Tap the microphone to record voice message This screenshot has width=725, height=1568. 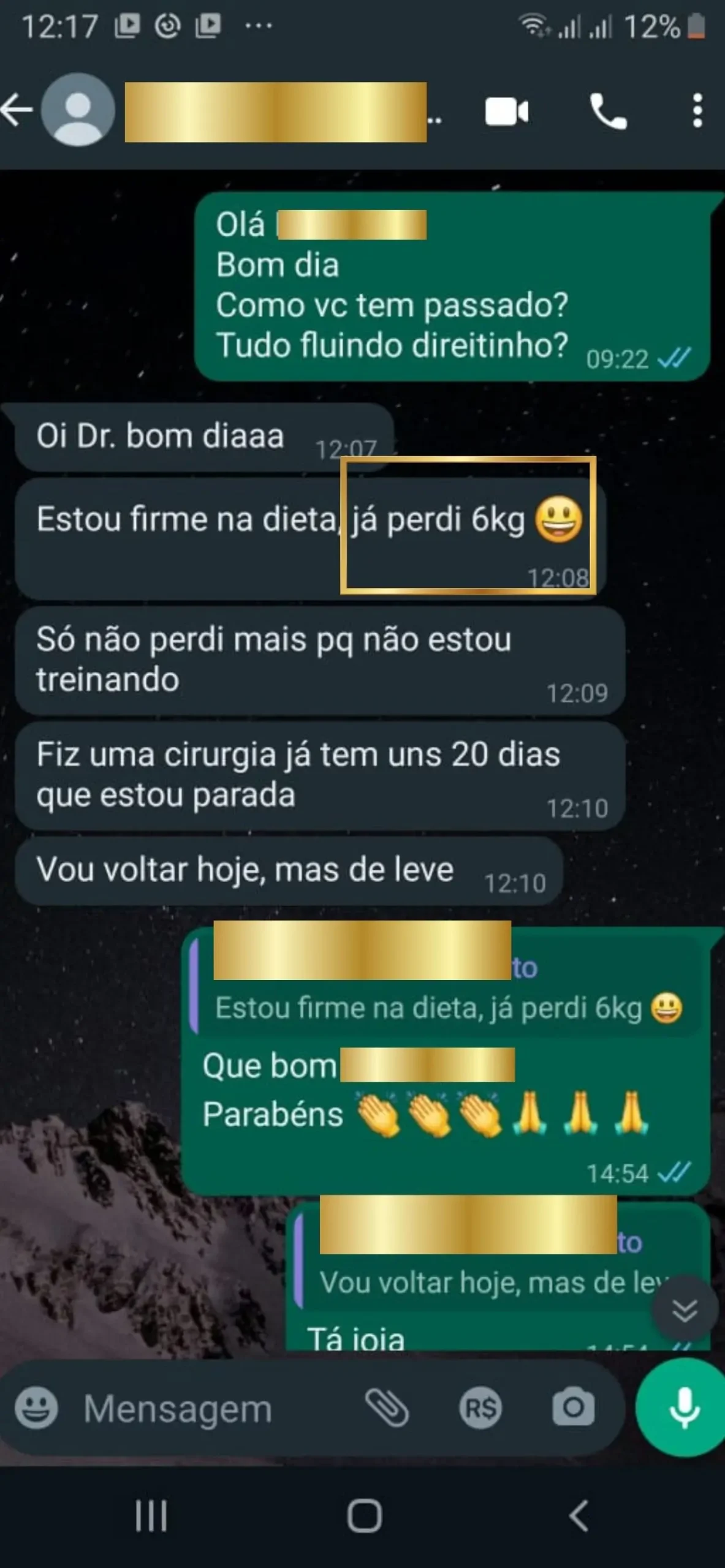(x=683, y=1408)
